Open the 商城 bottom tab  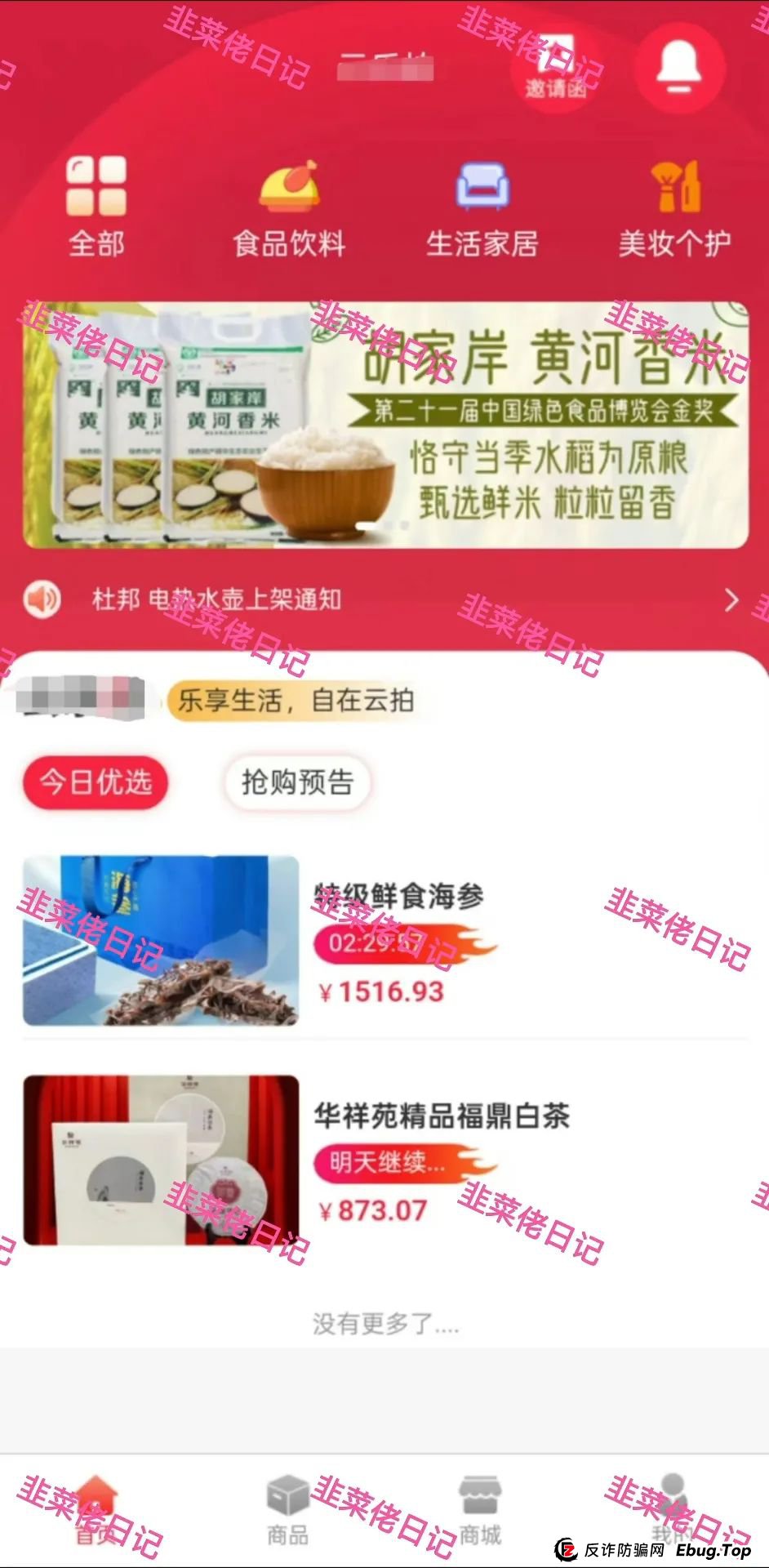480,1511
